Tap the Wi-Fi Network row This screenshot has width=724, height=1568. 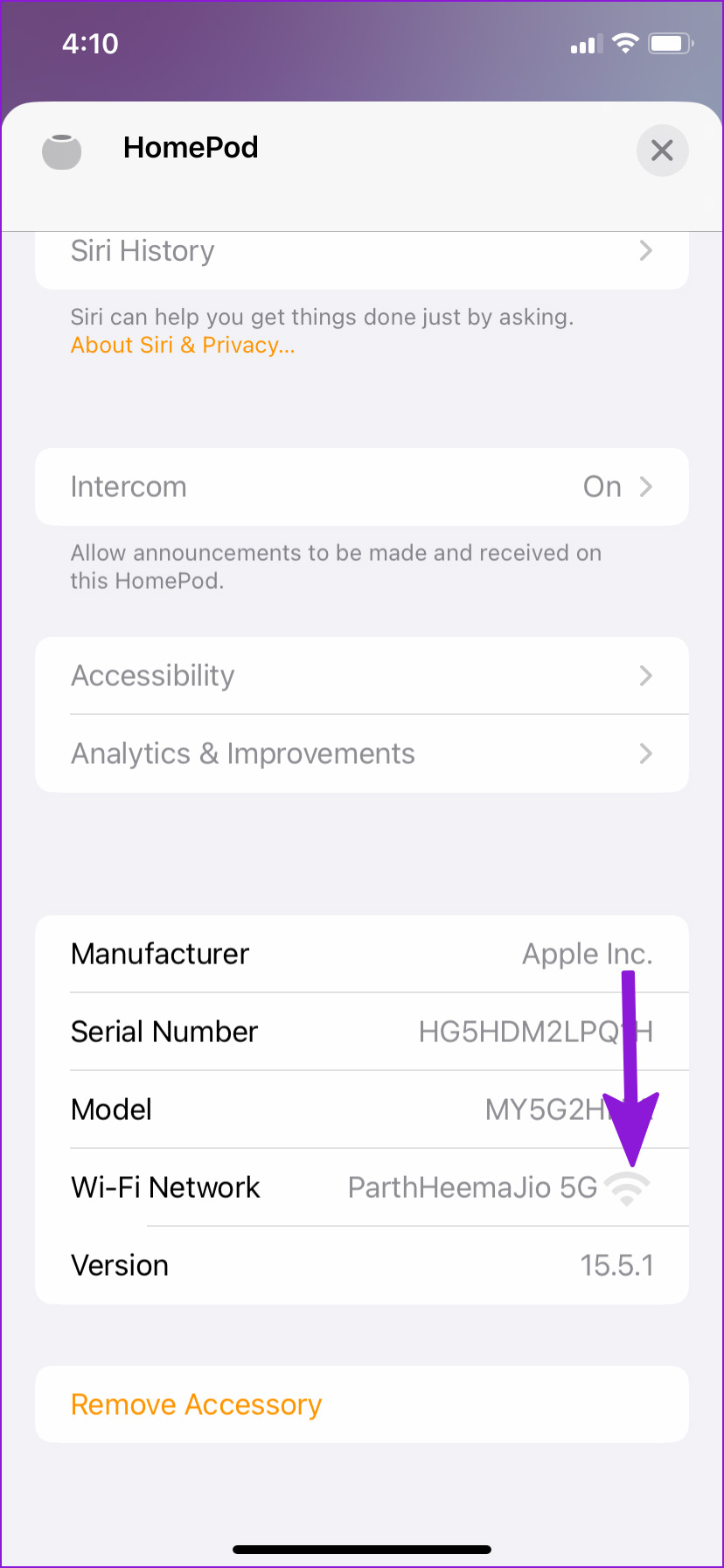pos(361,1187)
